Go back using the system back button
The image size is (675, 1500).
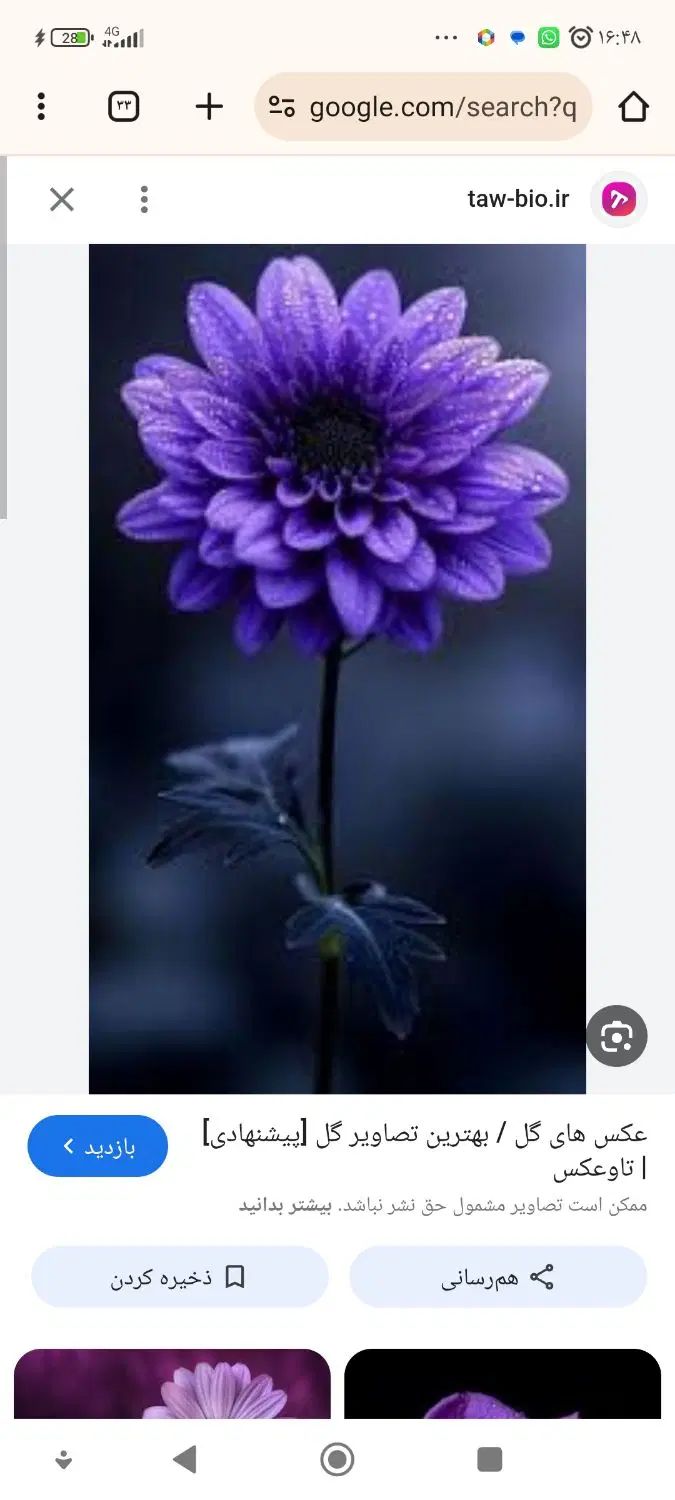point(185,1460)
